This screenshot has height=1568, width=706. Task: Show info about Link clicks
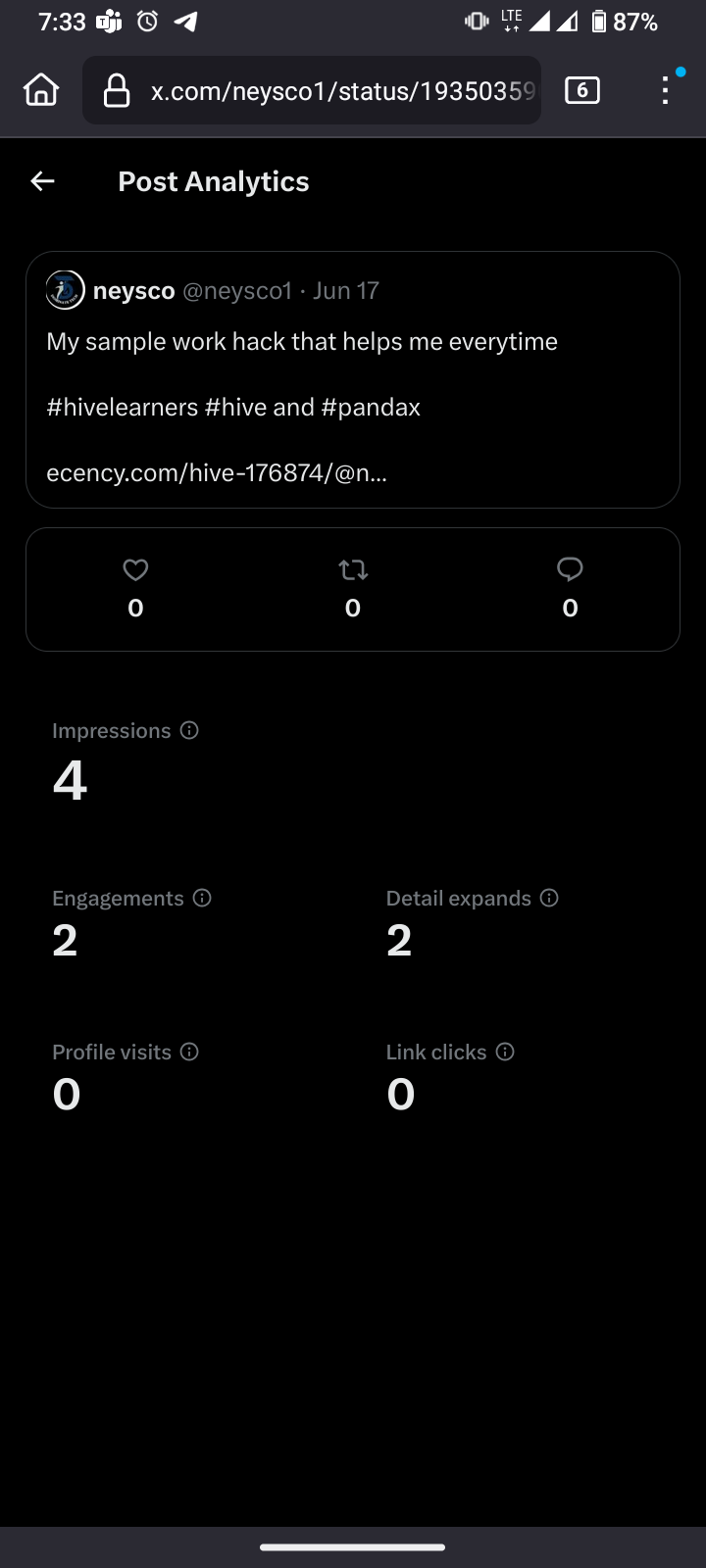(505, 1052)
